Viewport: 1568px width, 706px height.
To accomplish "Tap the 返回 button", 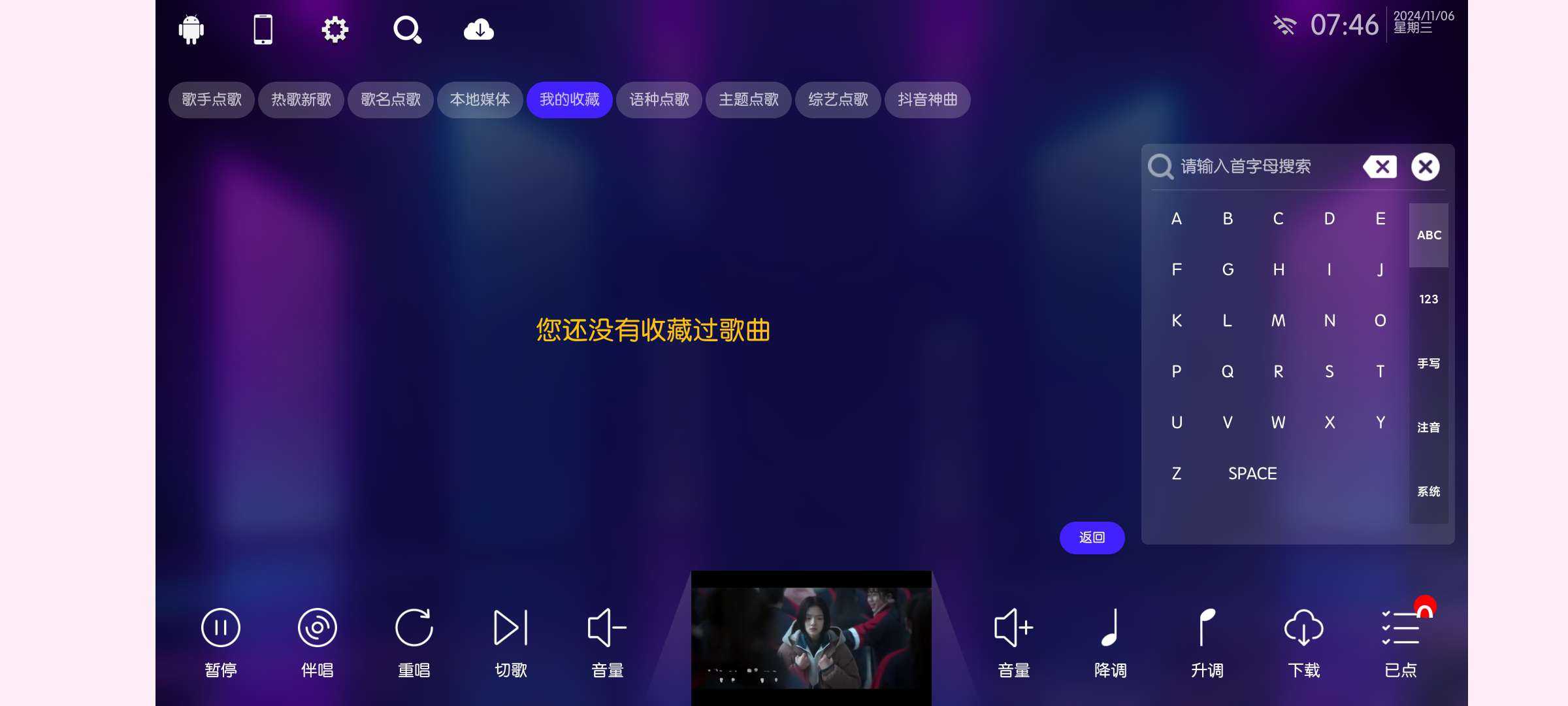I will tap(1092, 538).
